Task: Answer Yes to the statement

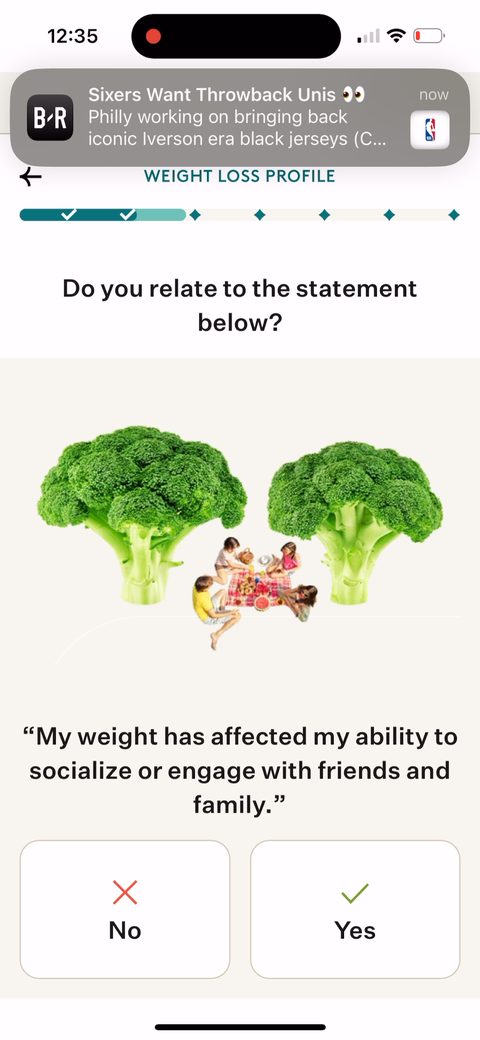Action: tap(355, 909)
